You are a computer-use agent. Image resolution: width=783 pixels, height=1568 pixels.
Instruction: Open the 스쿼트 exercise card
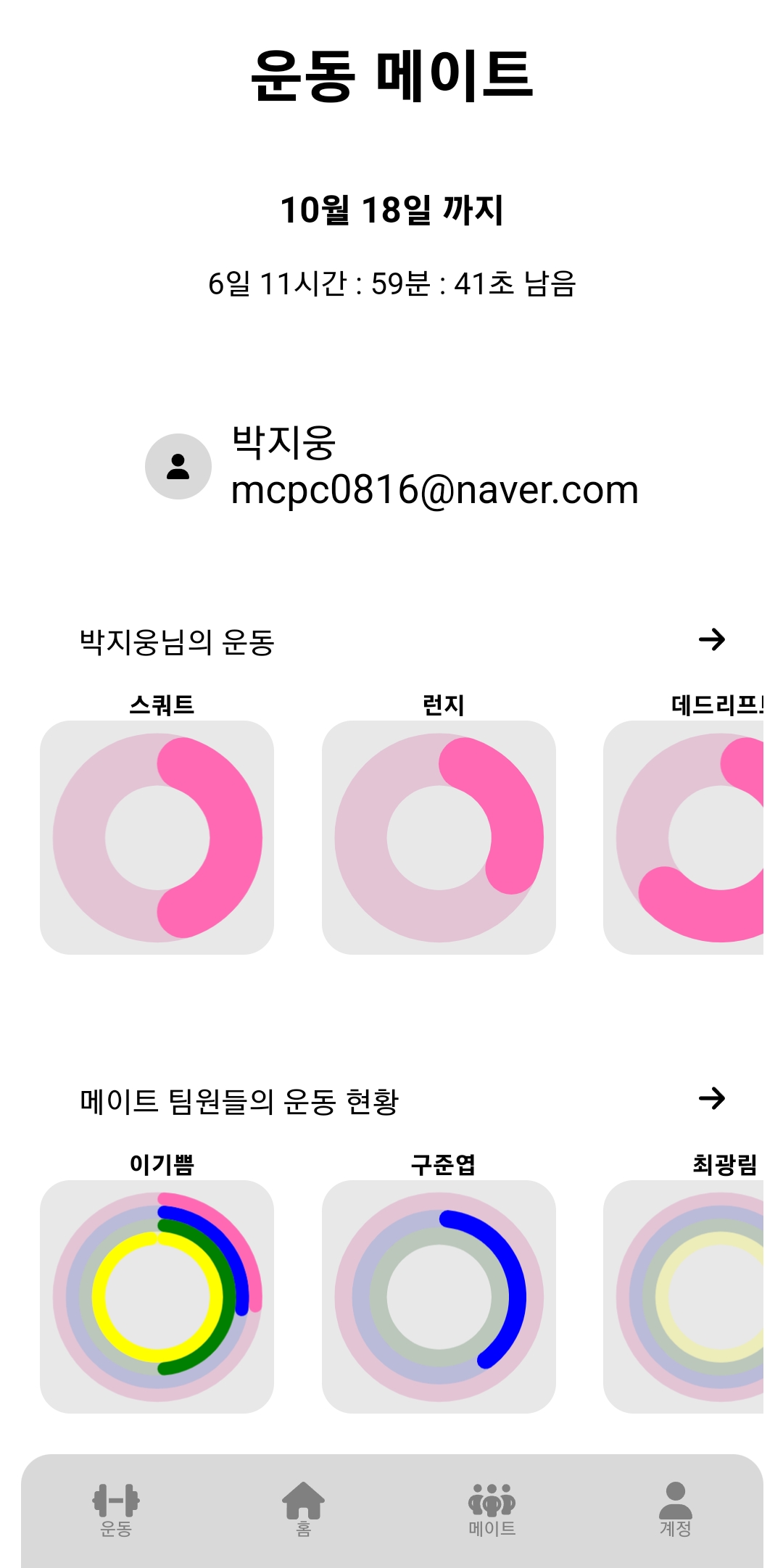[x=157, y=837]
